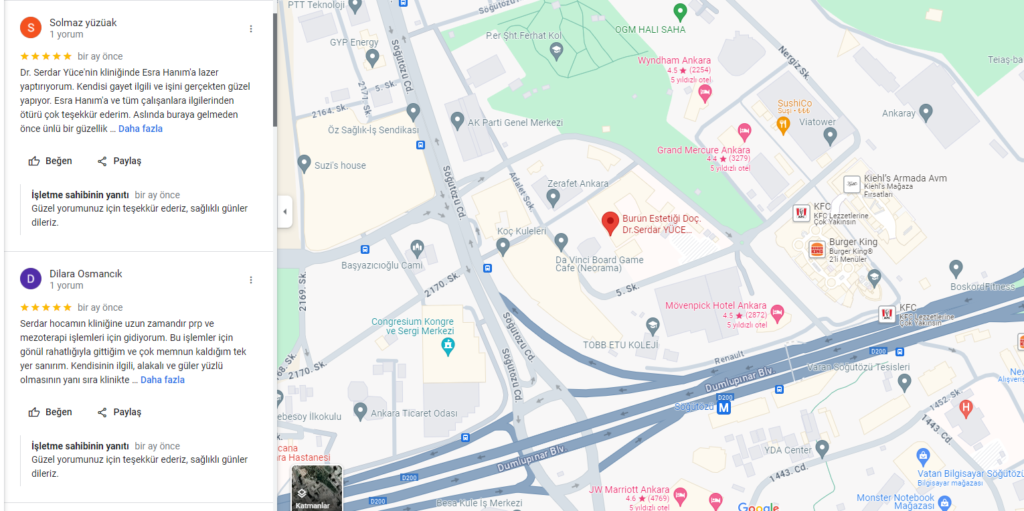Share Solmaz yüzüak's review via Paylaş

pos(119,161)
